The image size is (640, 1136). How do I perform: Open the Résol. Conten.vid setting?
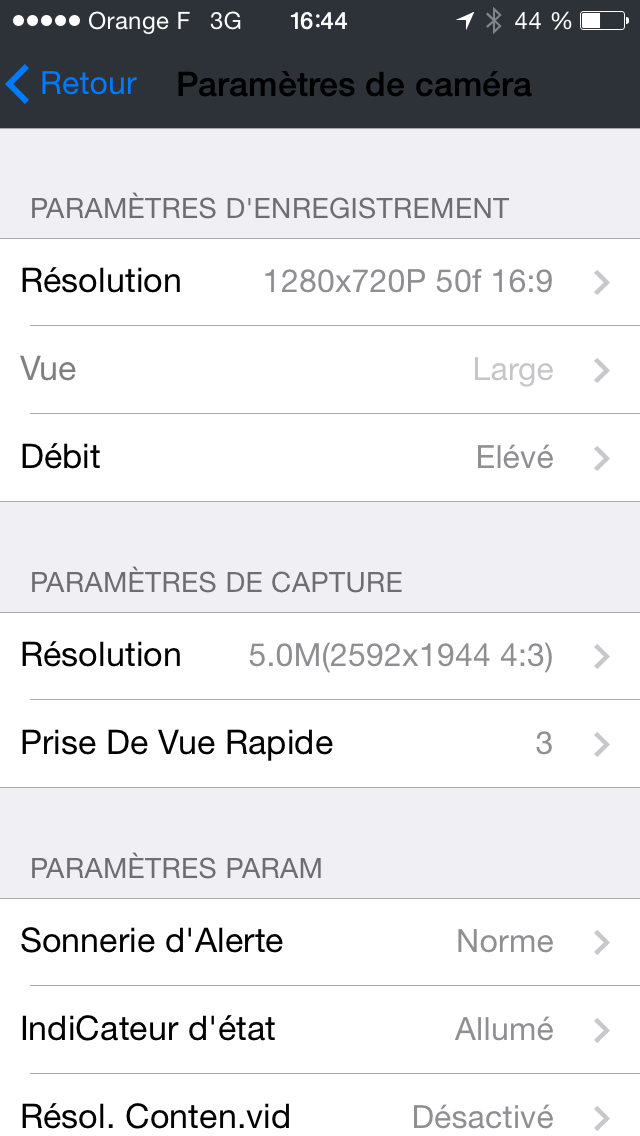[x=320, y=1106]
